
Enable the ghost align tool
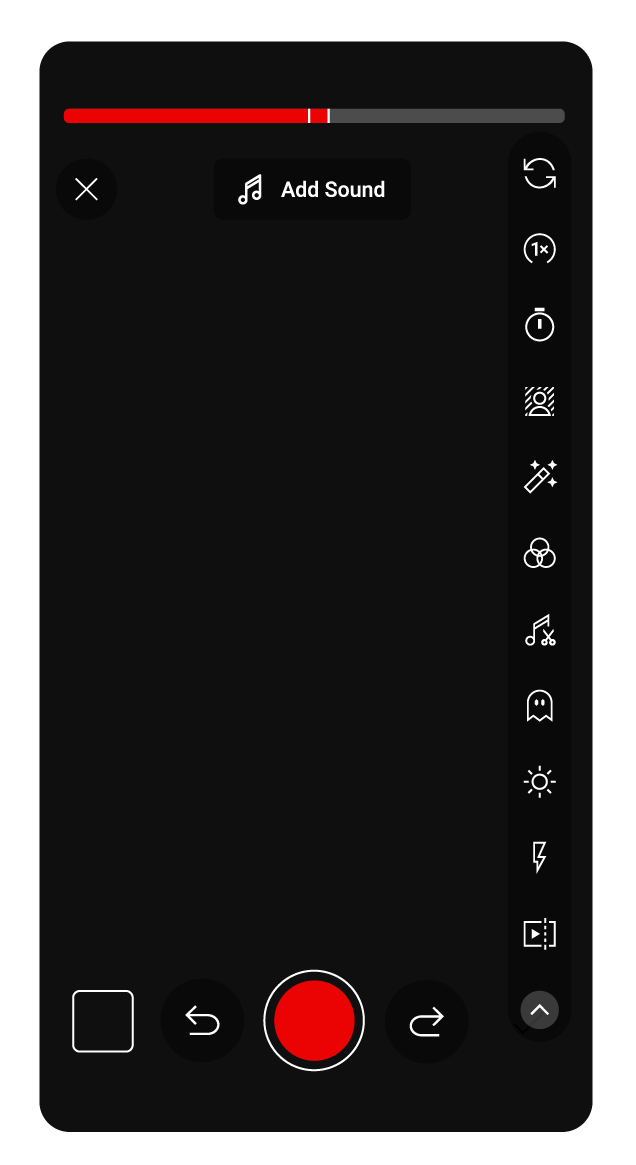tap(539, 706)
